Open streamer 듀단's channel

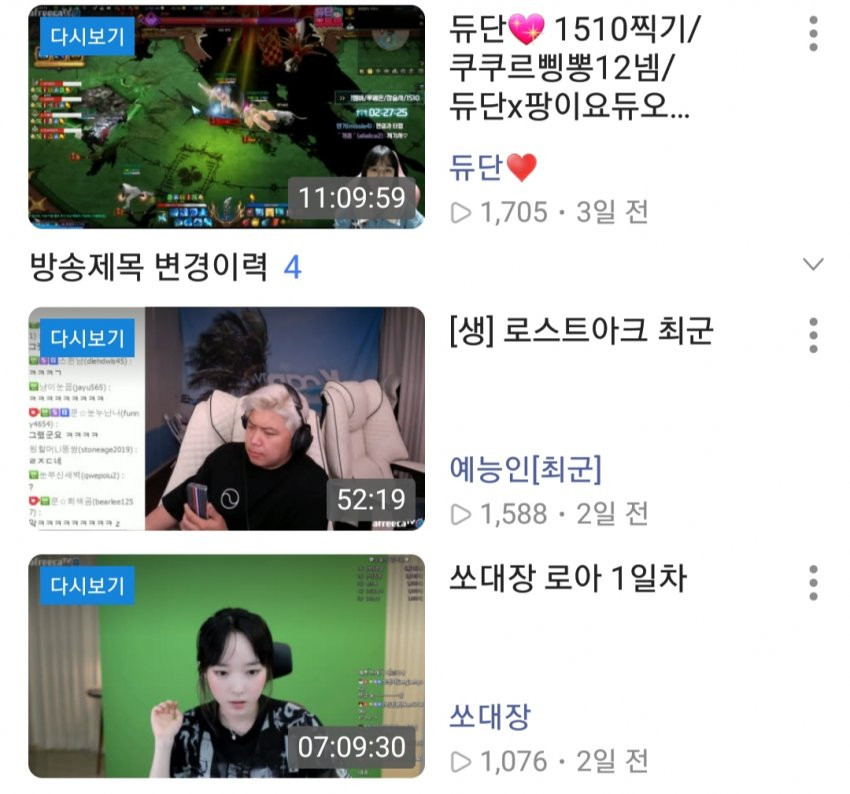tap(493, 168)
